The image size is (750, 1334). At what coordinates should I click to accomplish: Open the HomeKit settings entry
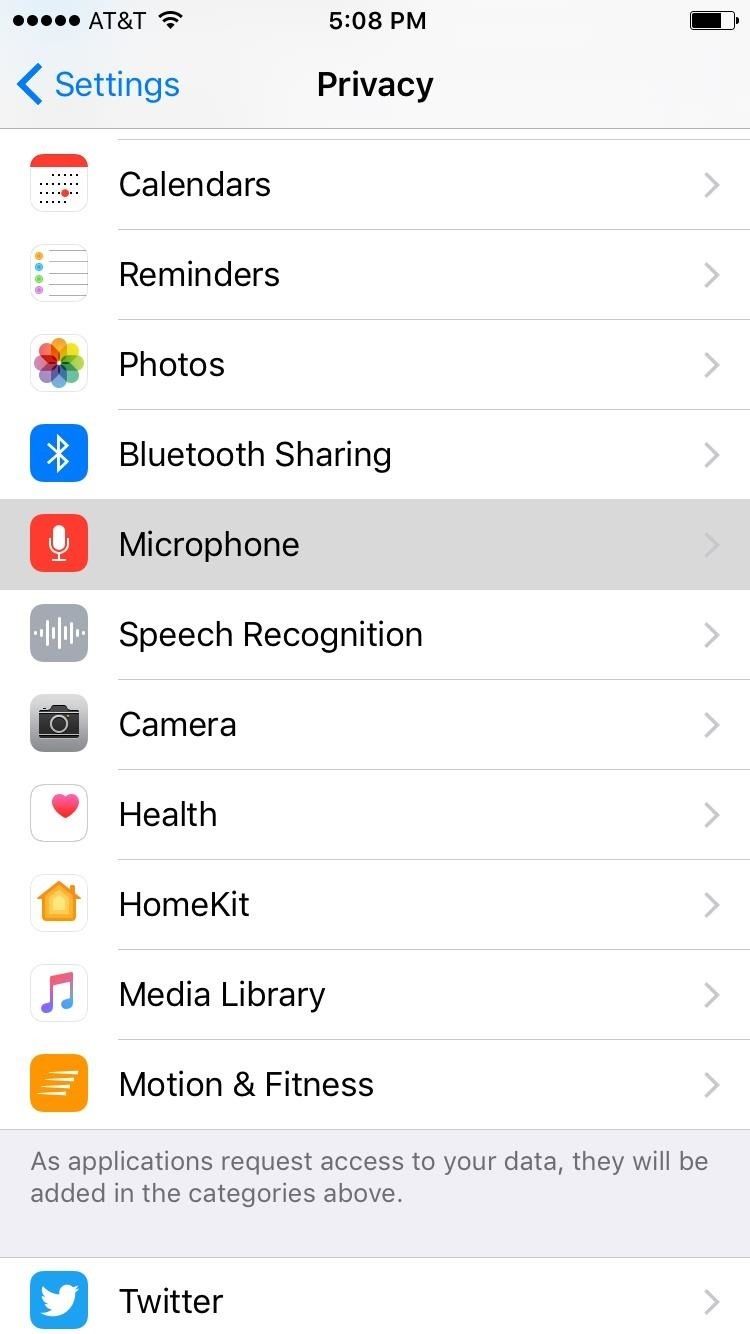(375, 903)
